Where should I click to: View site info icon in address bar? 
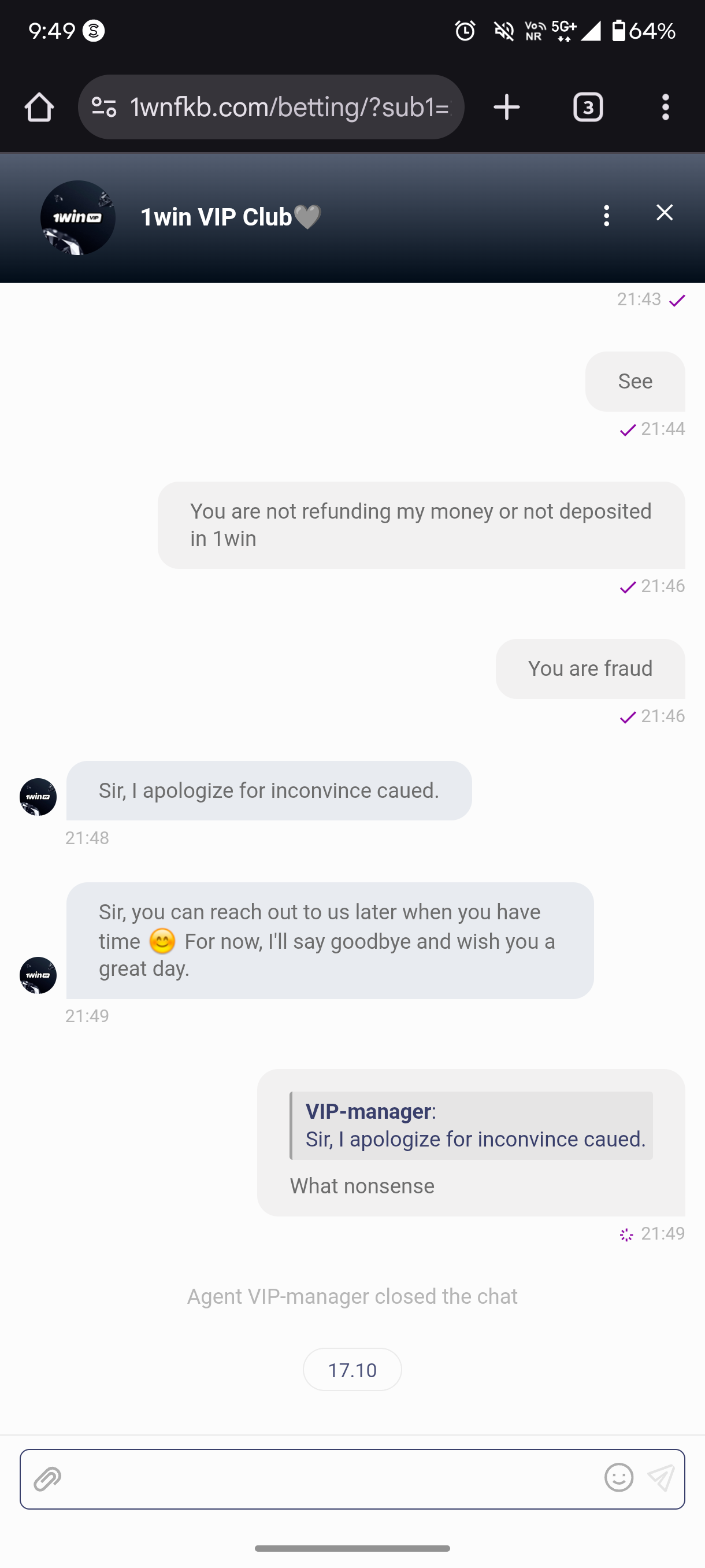point(104,108)
